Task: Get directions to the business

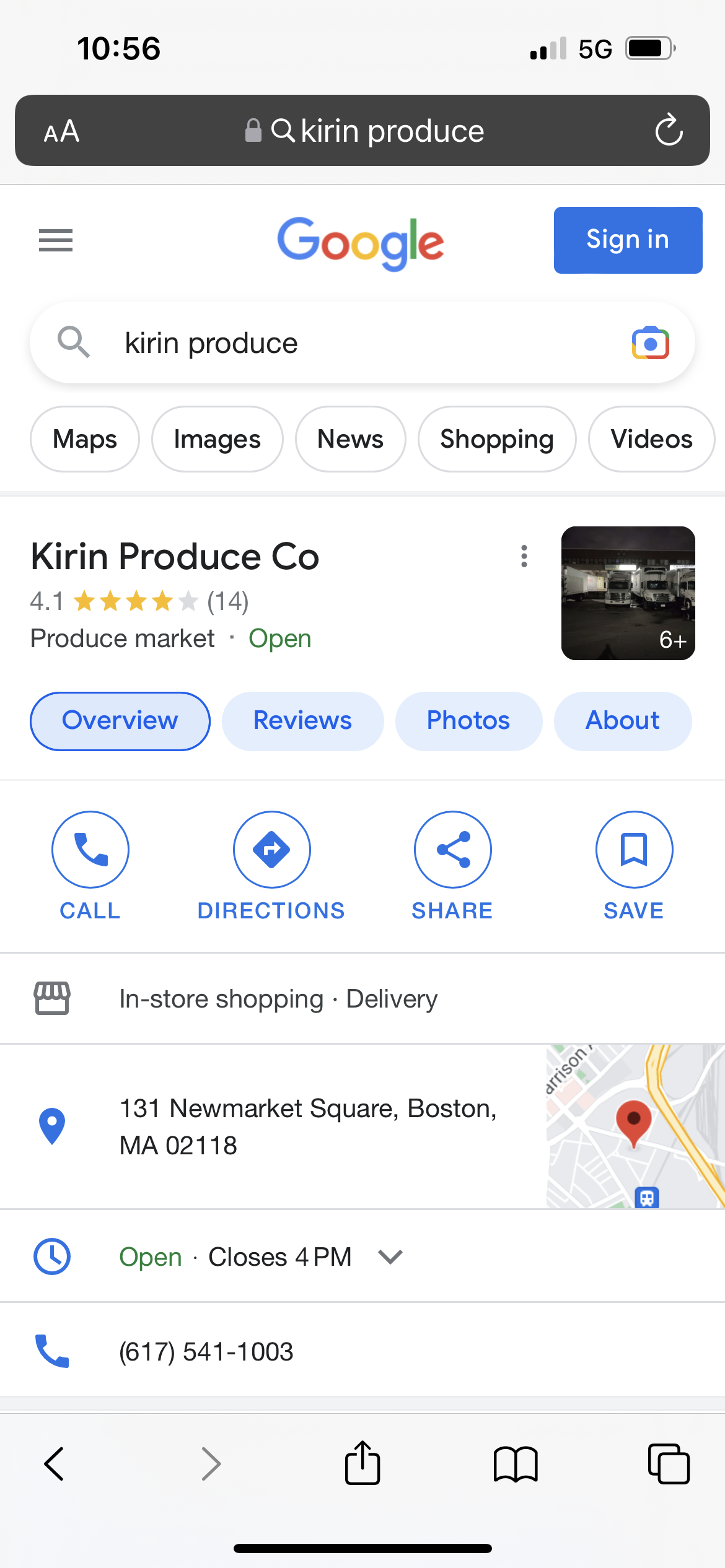Action: (271, 850)
